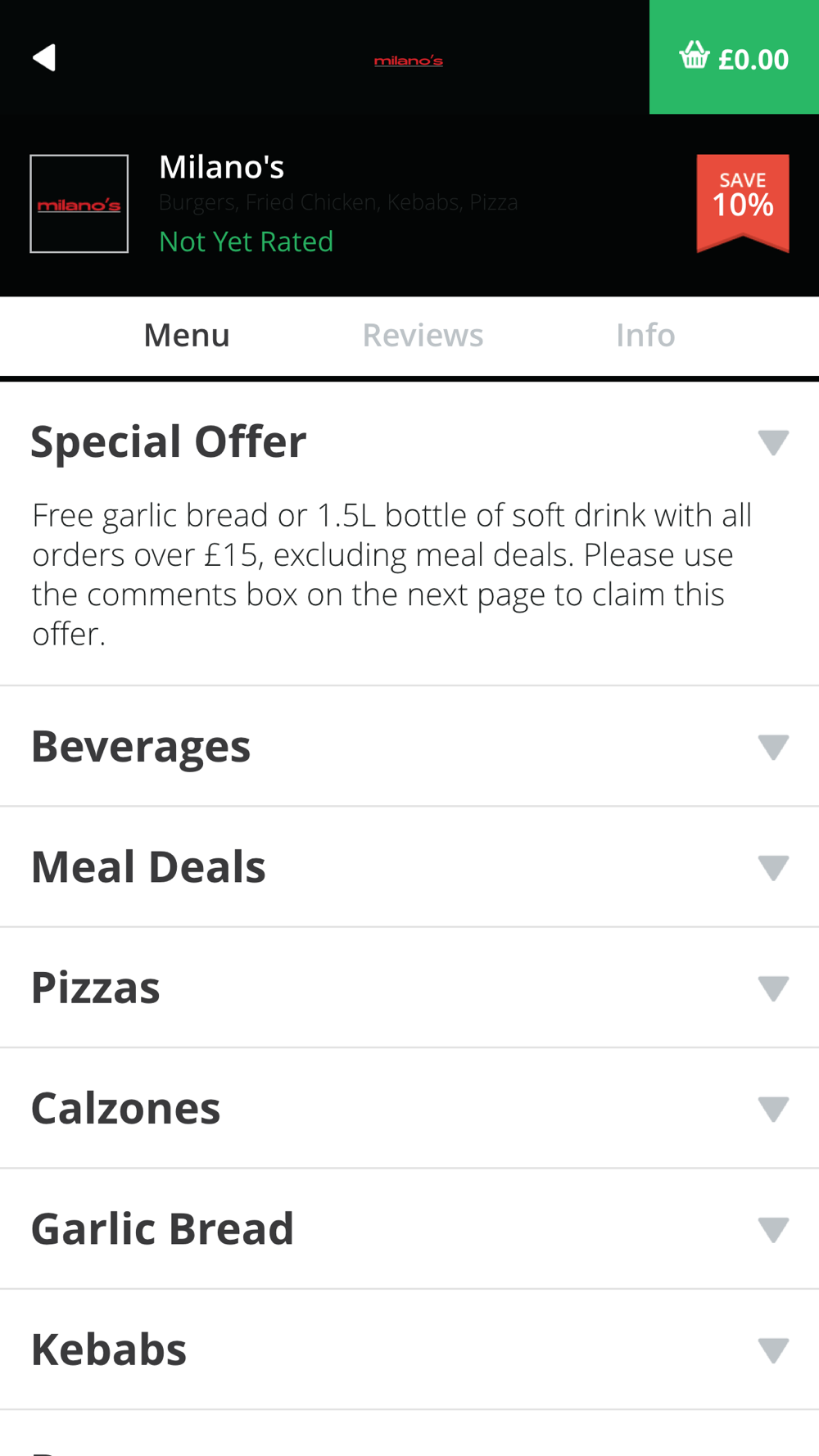The image size is (819, 1456).
Task: Switch to the Info tab
Action: pyautogui.click(x=645, y=335)
